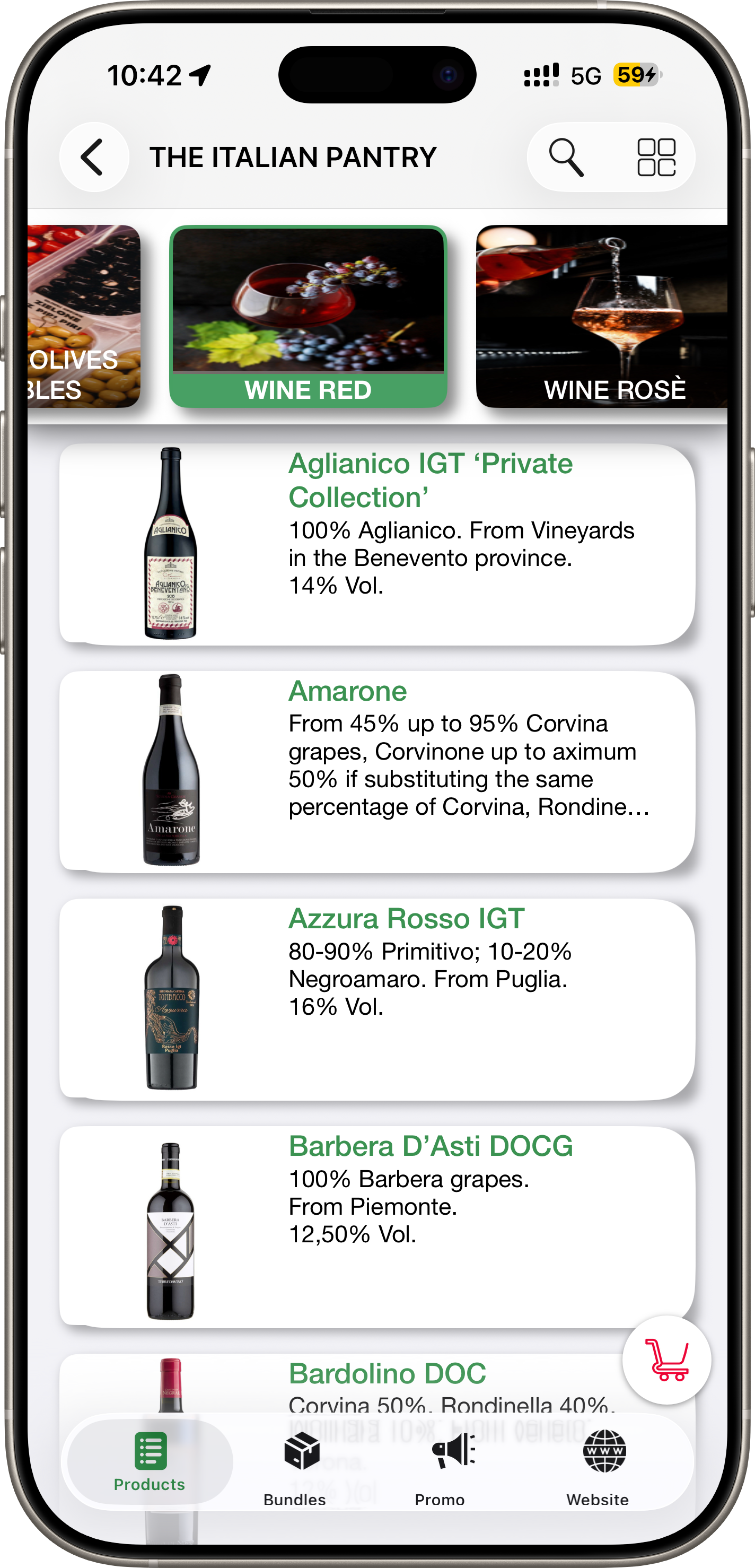
Task: Go to the Promo tab
Action: coord(440,1467)
